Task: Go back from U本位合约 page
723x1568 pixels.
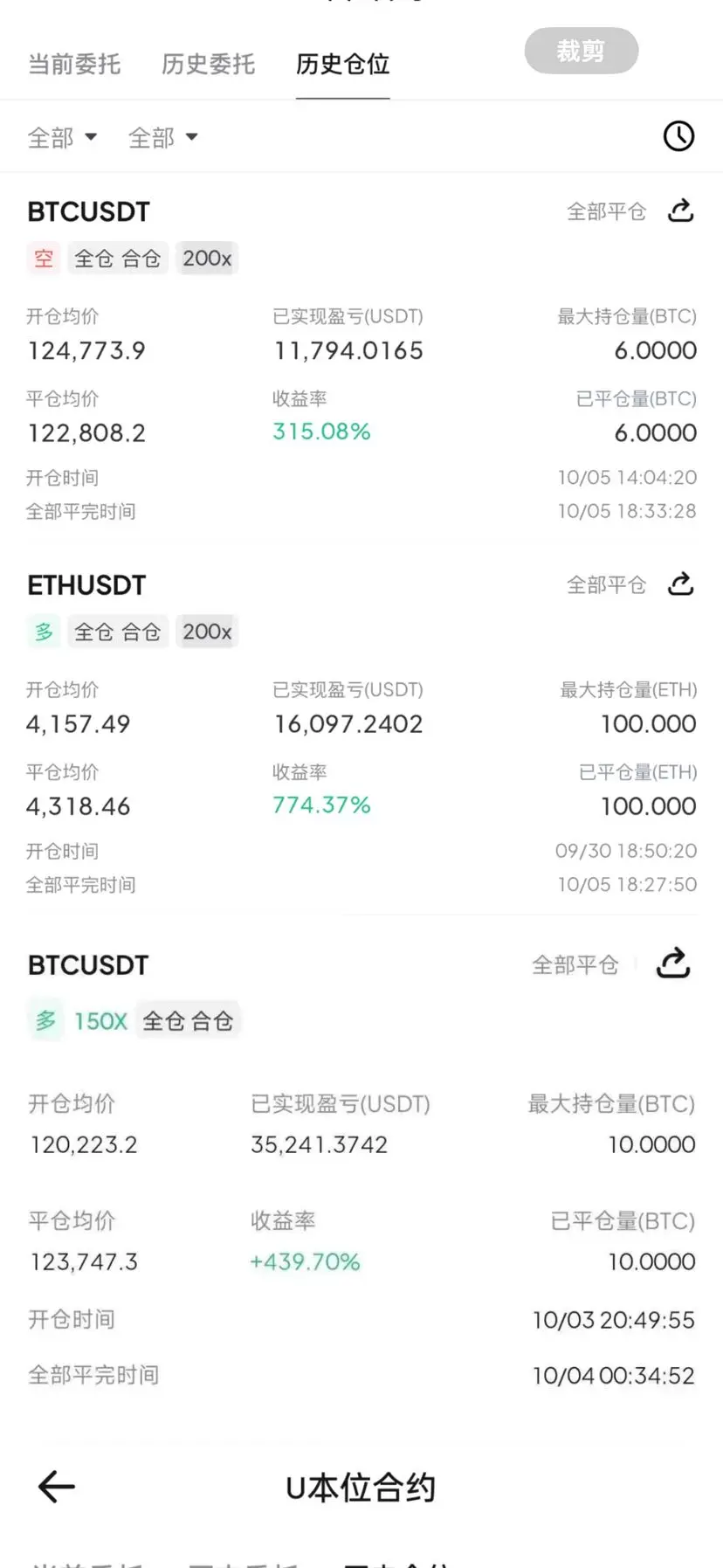Action: click(57, 1486)
